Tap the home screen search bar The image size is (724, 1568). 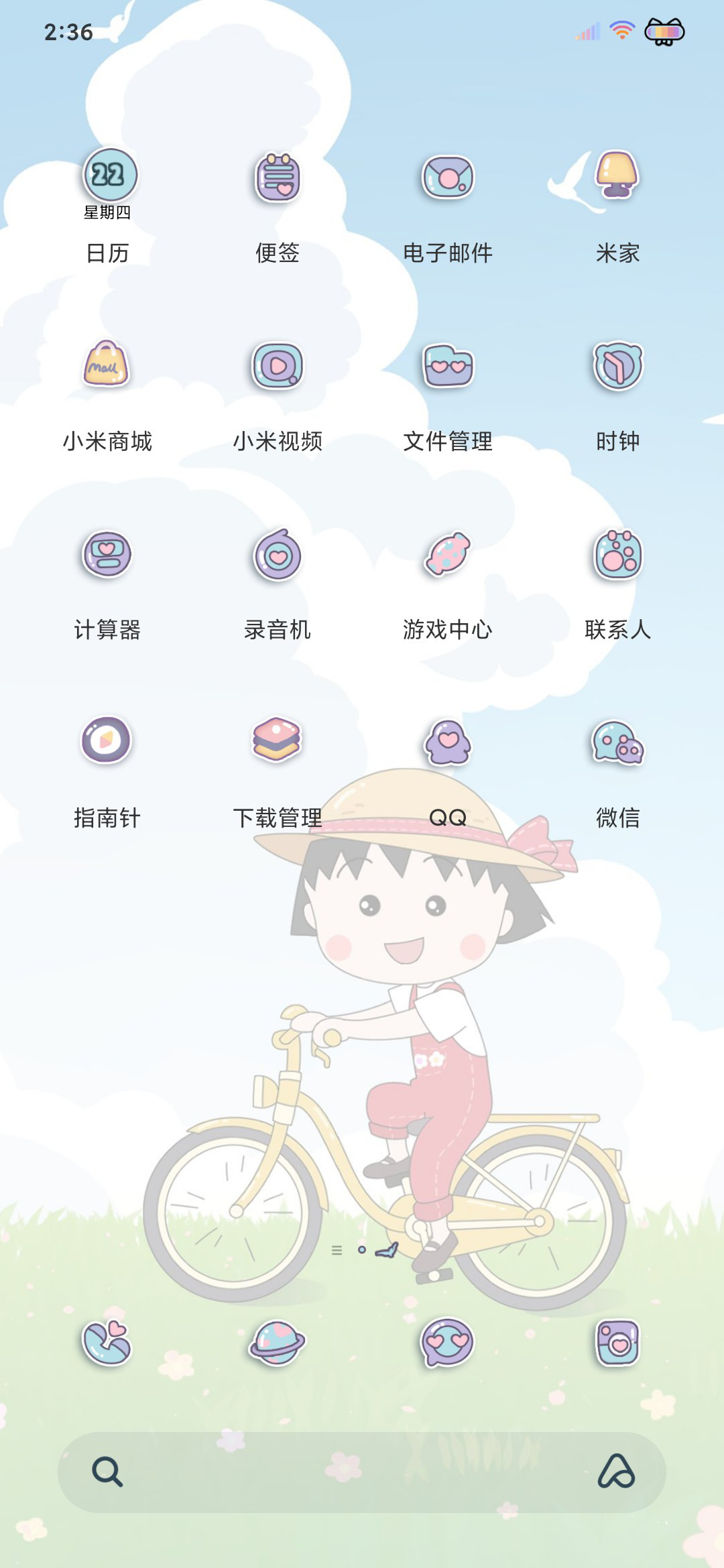tap(362, 1472)
